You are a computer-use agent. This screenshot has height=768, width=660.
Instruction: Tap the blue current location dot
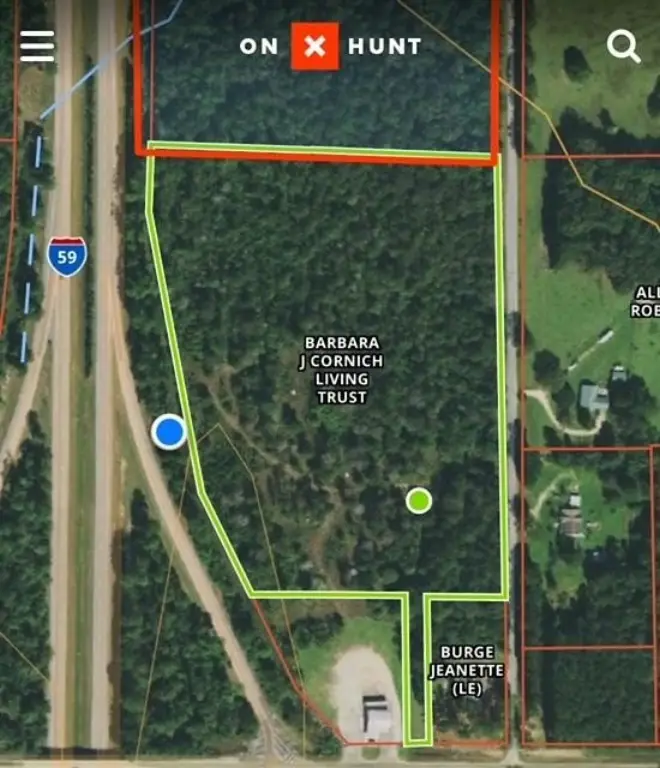click(x=170, y=432)
